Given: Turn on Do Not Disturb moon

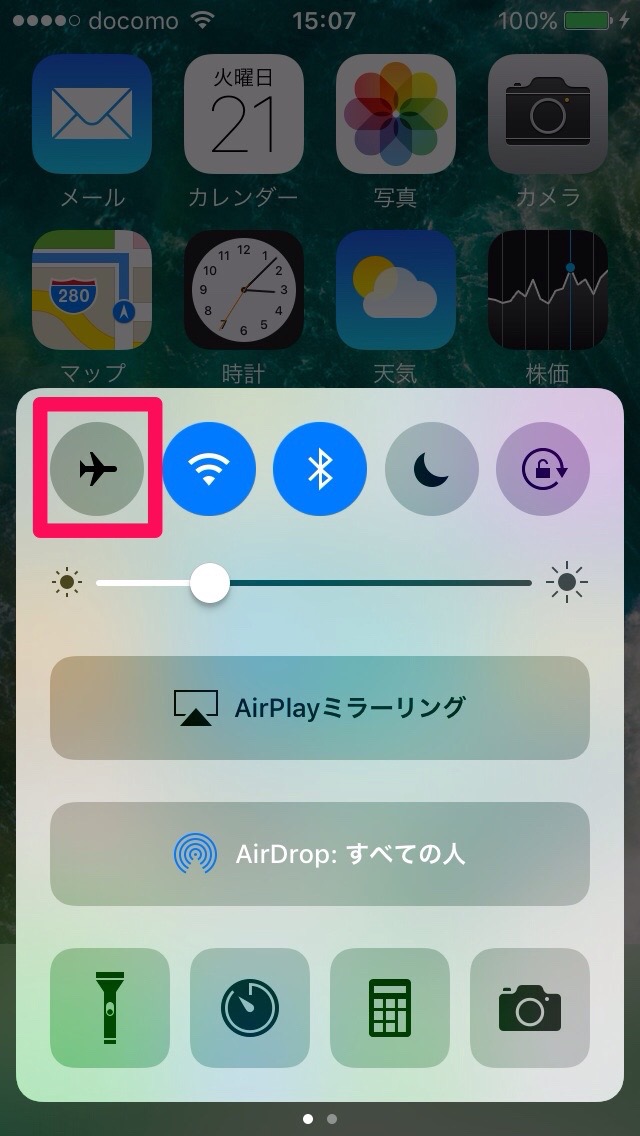Looking at the screenshot, I should (431, 468).
